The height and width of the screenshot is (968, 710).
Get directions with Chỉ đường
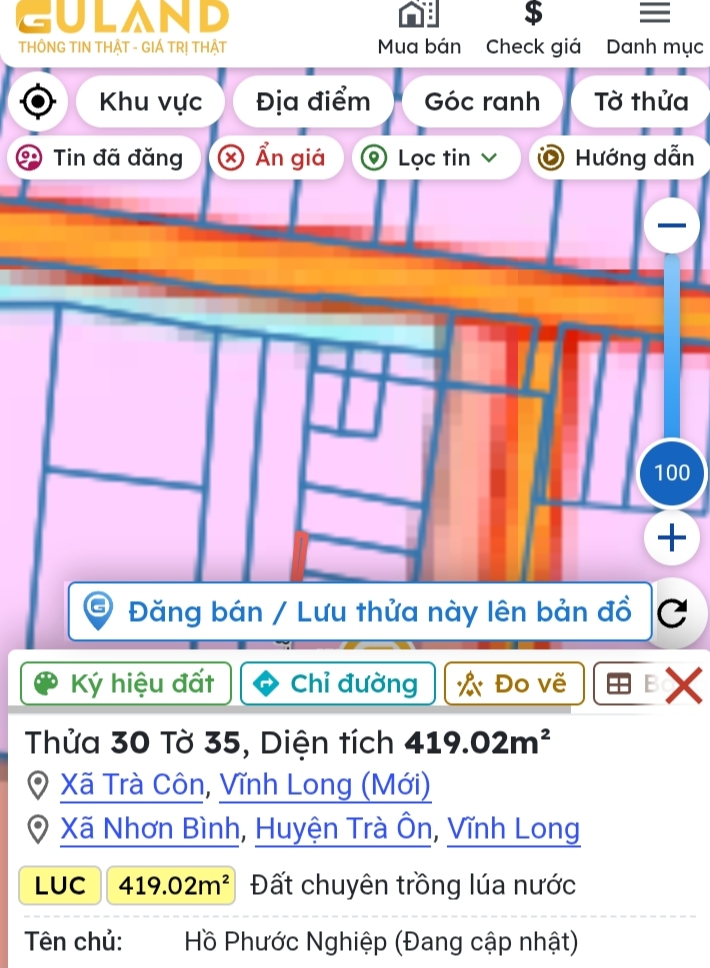(338, 684)
